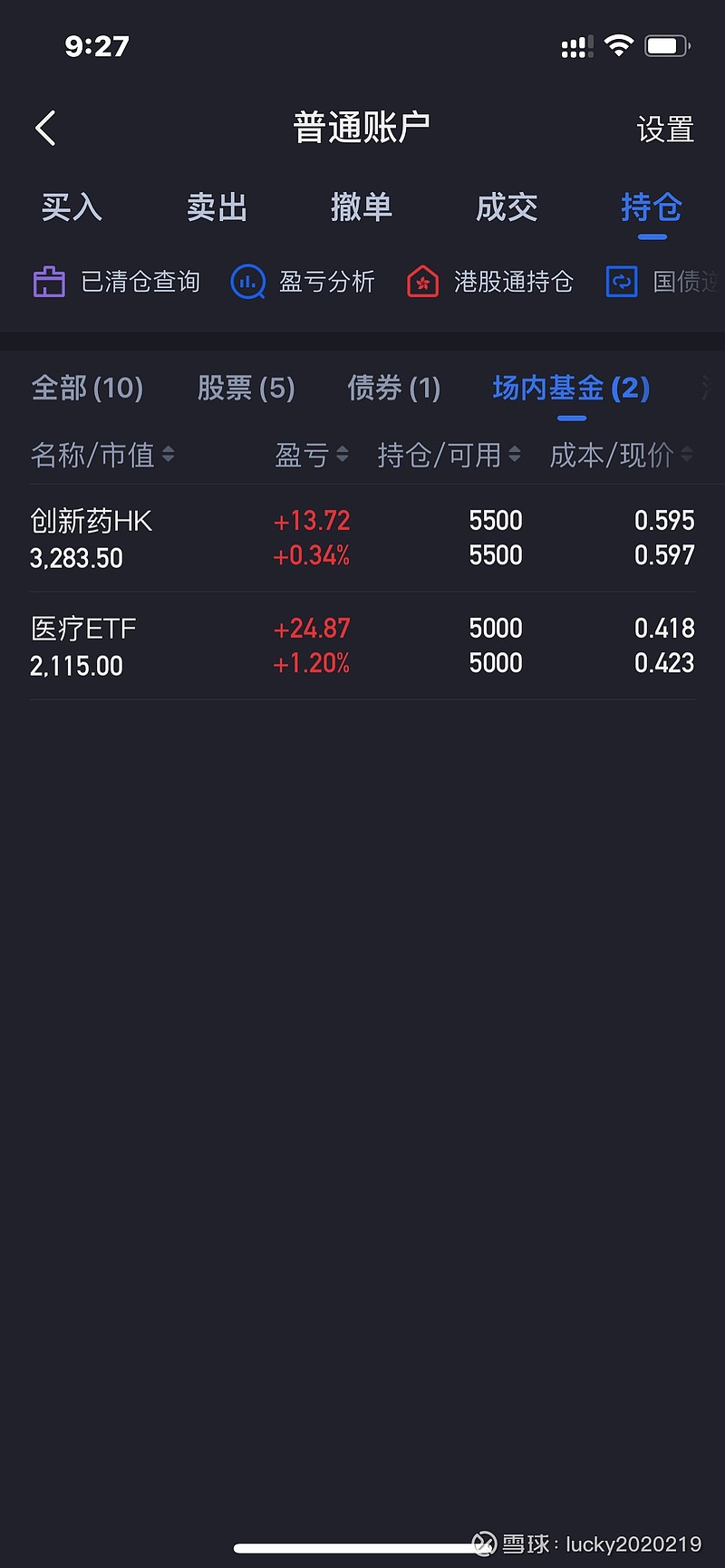Open 盈亏分析
The height and width of the screenshot is (1568, 725).
(x=303, y=282)
